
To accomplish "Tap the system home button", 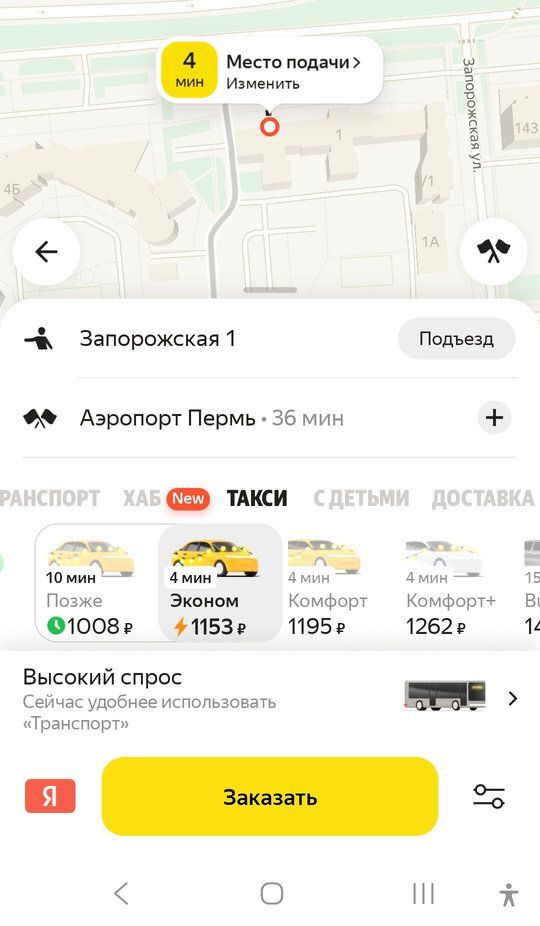I will (x=271, y=894).
